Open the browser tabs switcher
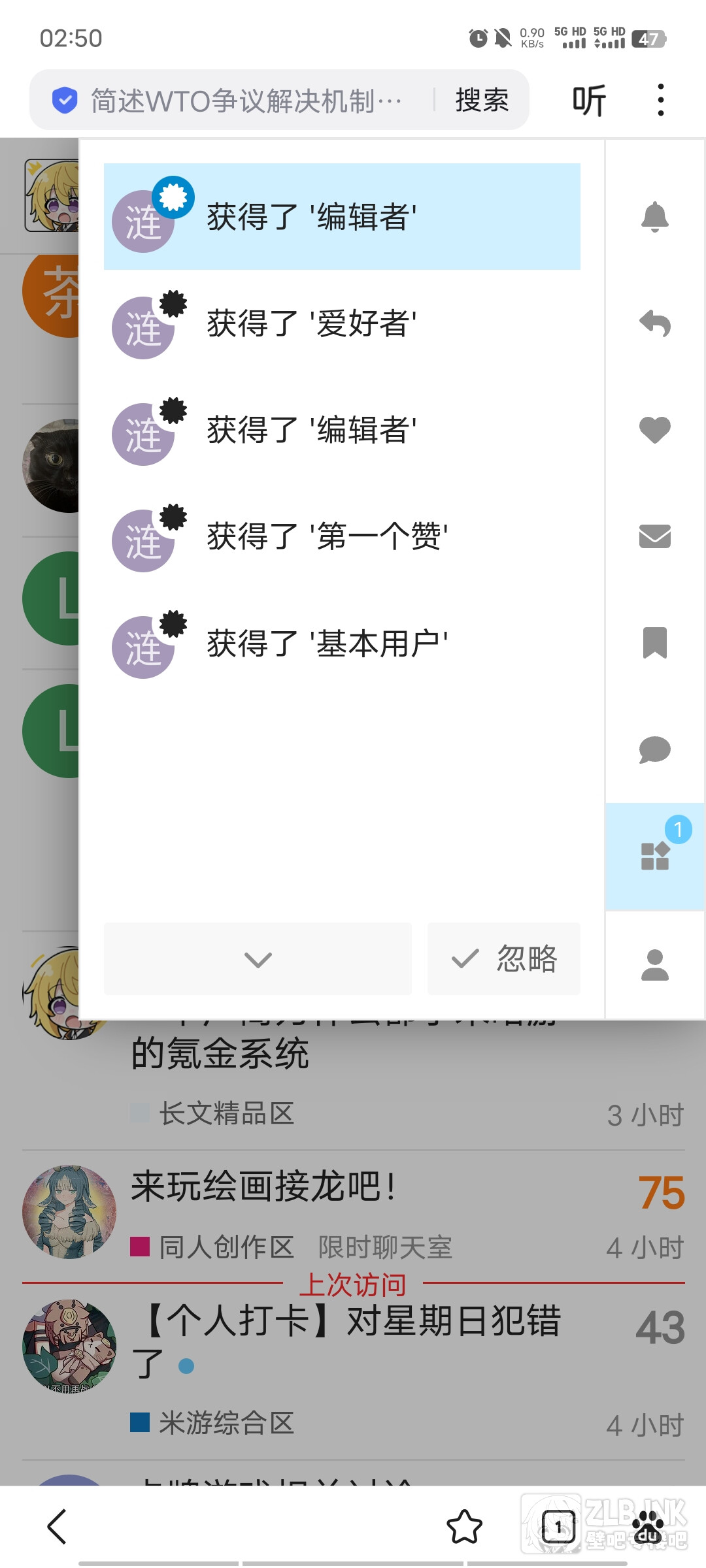This screenshot has height=1568, width=706. 558,1527
